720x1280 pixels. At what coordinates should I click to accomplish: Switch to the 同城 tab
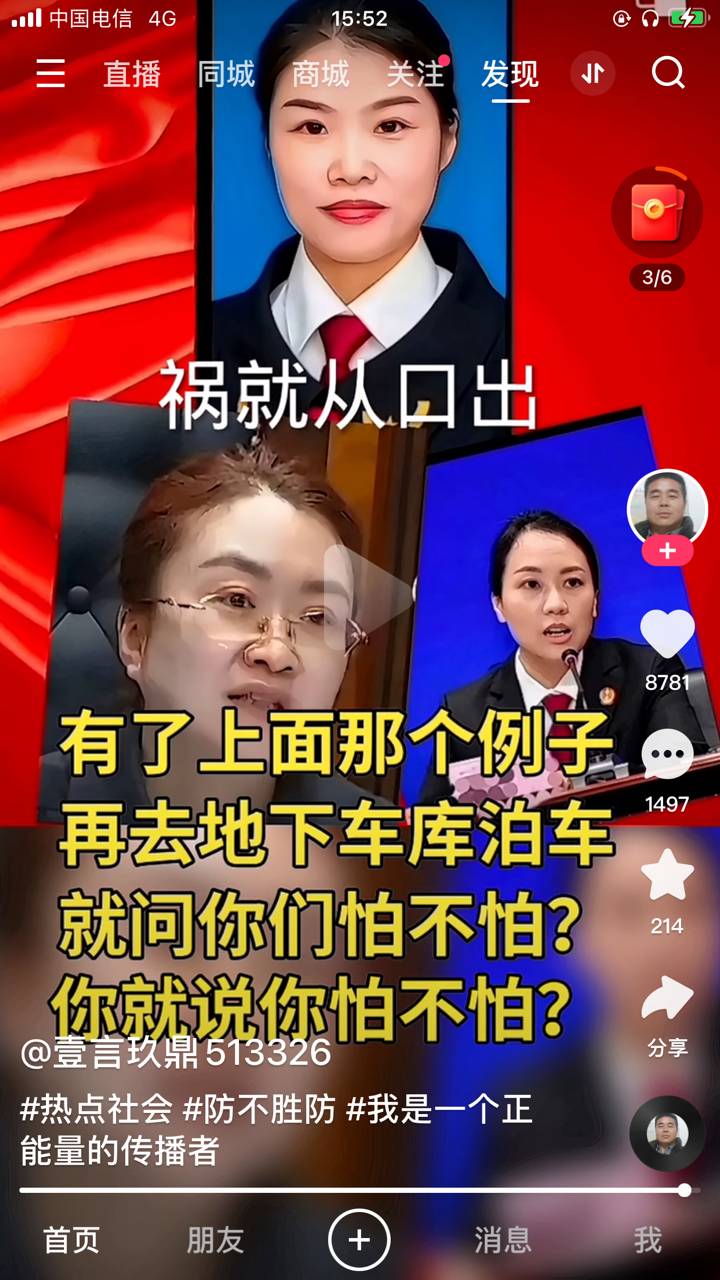pos(226,74)
